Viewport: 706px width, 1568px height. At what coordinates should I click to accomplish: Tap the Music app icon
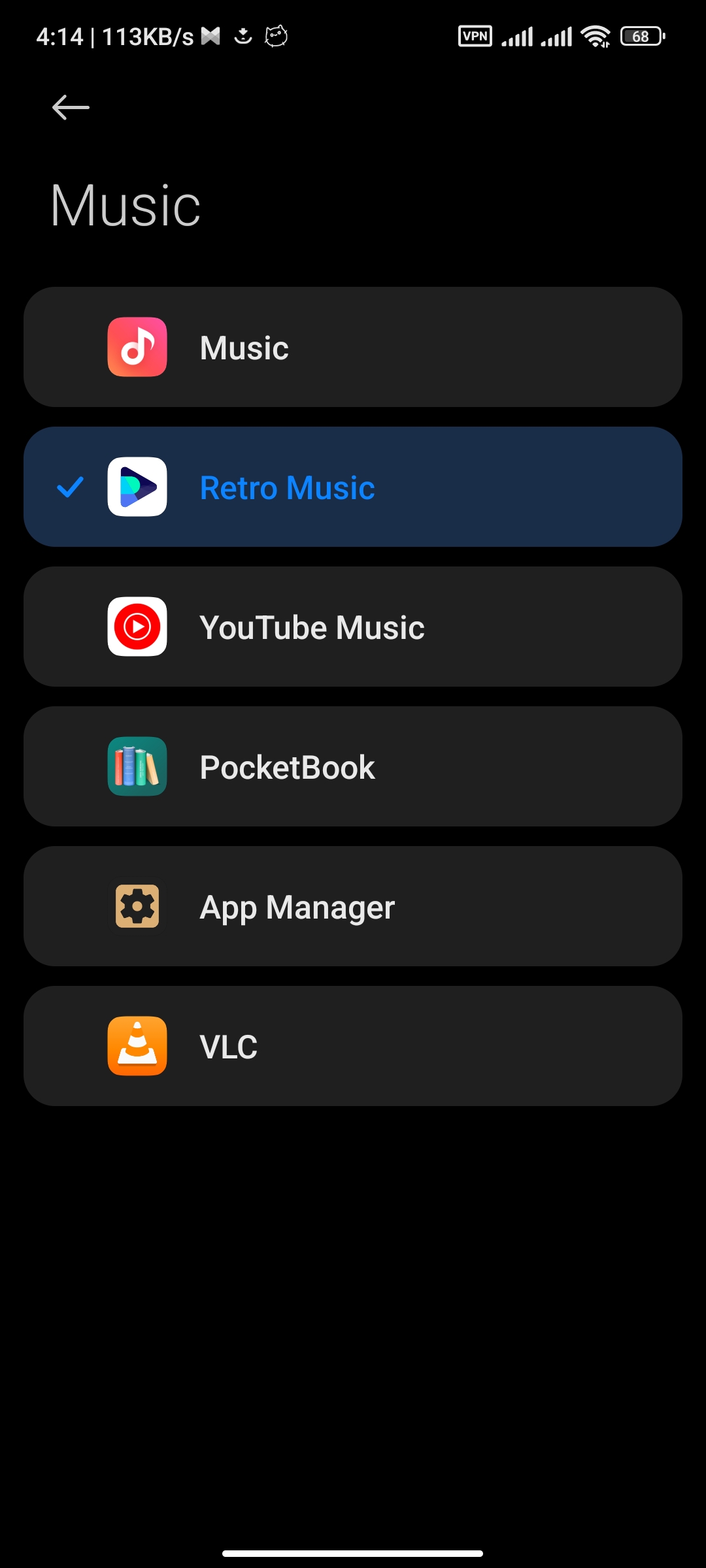click(x=136, y=347)
